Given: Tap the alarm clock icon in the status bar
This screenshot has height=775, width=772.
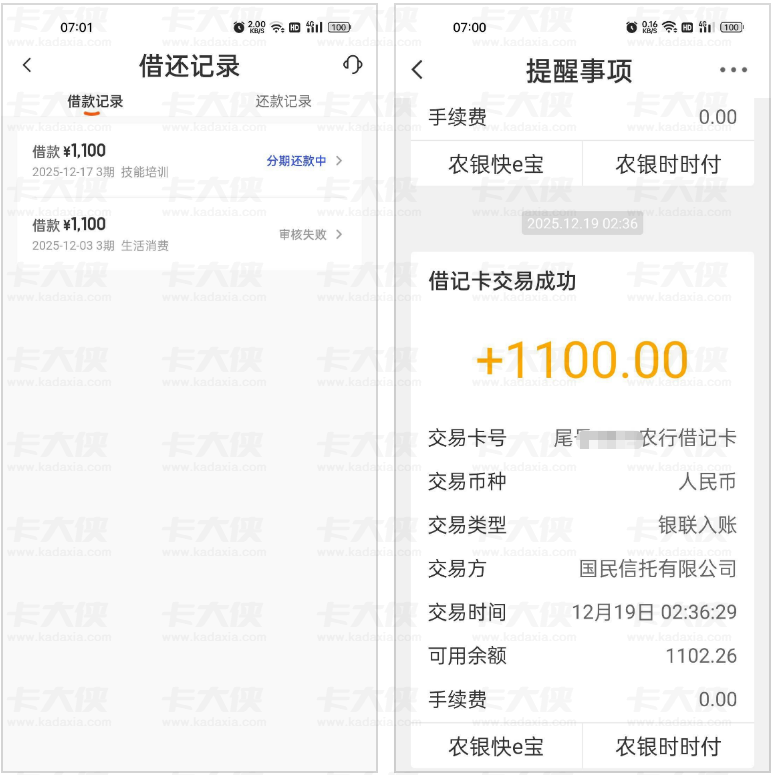Looking at the screenshot, I should [238, 27].
